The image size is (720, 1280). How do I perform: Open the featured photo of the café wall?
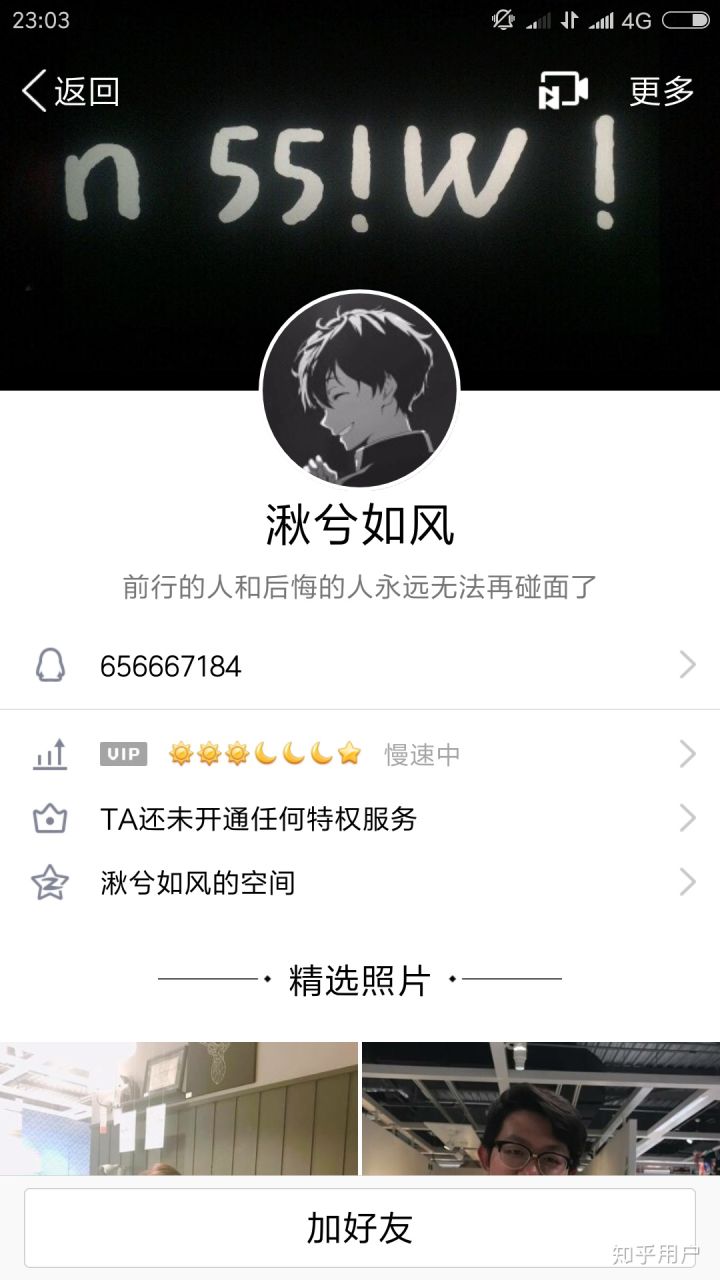[178, 1108]
